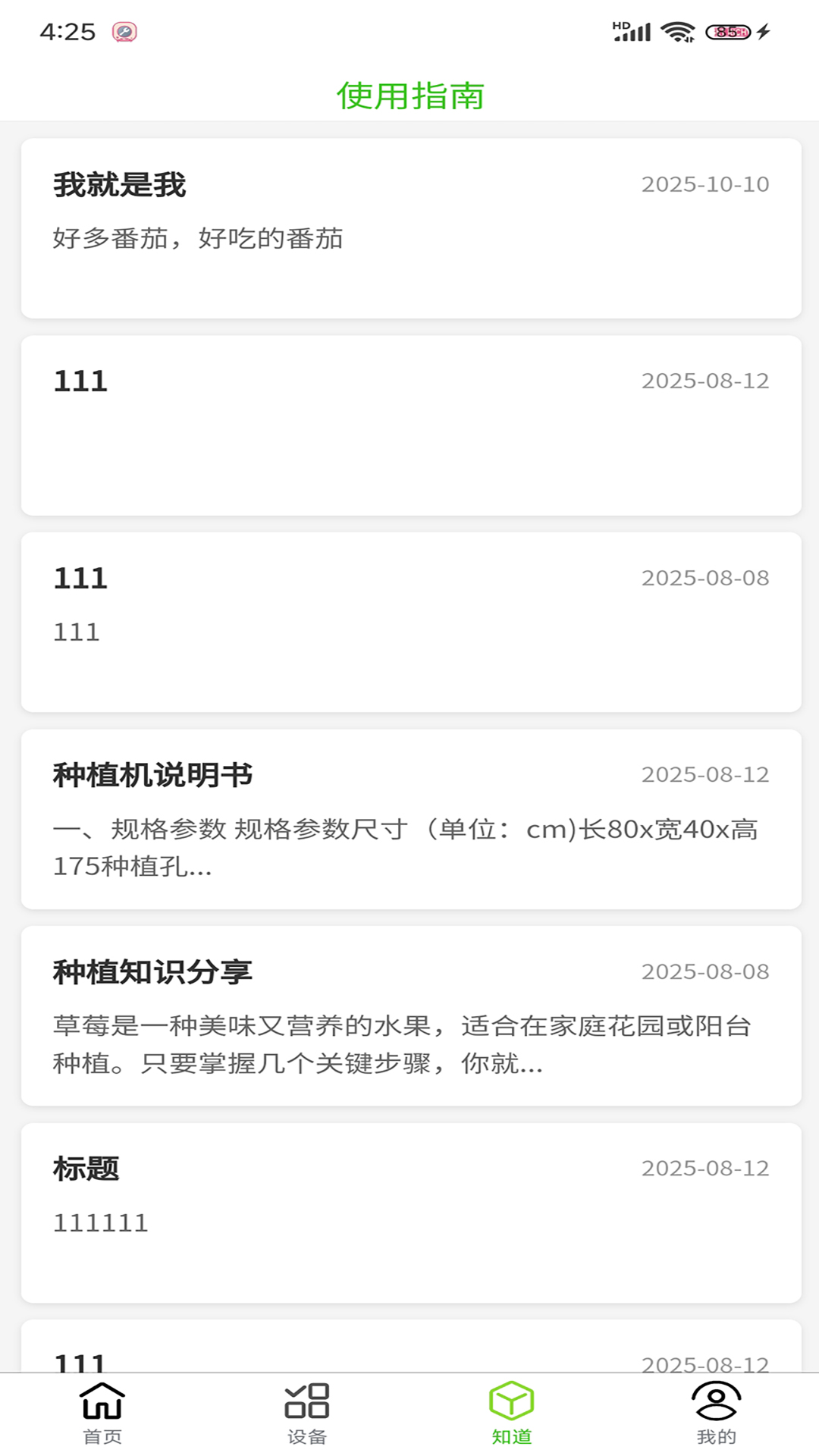The width and height of the screenshot is (819, 1456).
Task: Tap the 设备 grid icon
Action: pos(307,1403)
